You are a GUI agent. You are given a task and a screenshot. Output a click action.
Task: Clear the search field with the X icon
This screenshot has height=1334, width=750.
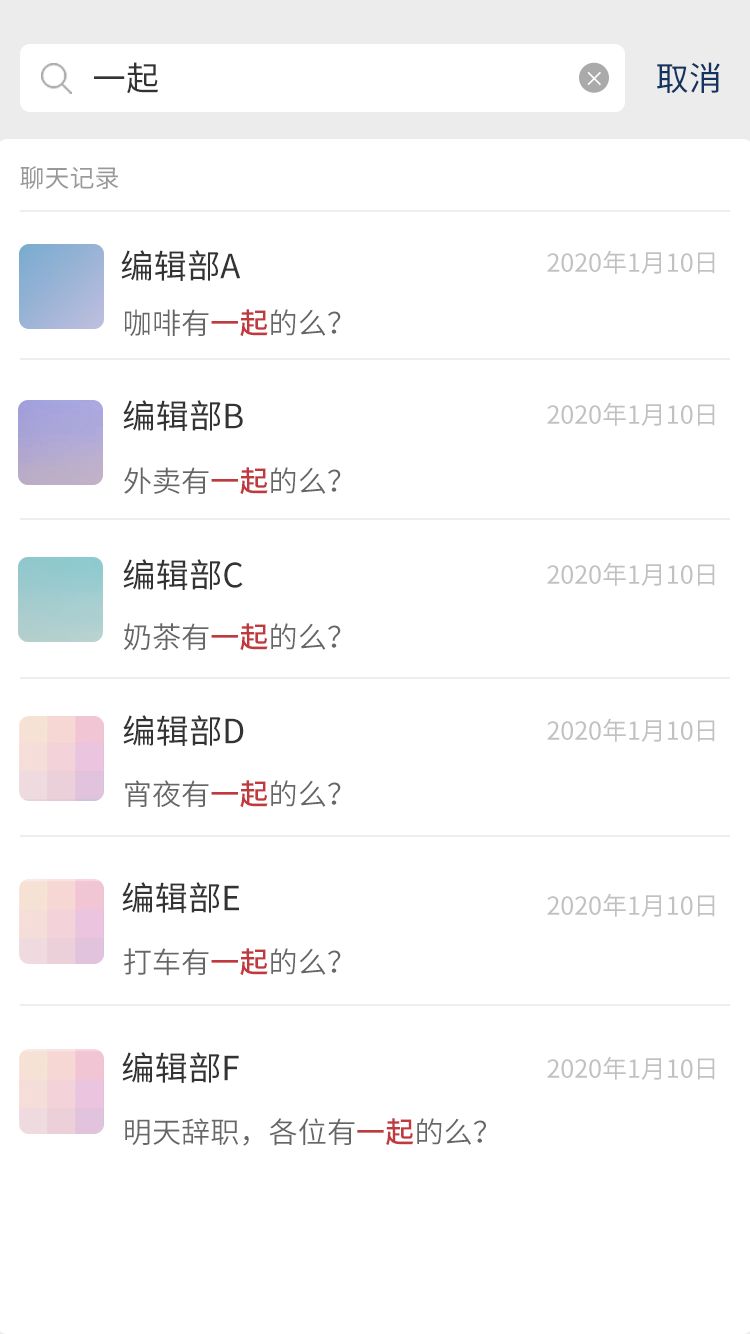(593, 77)
